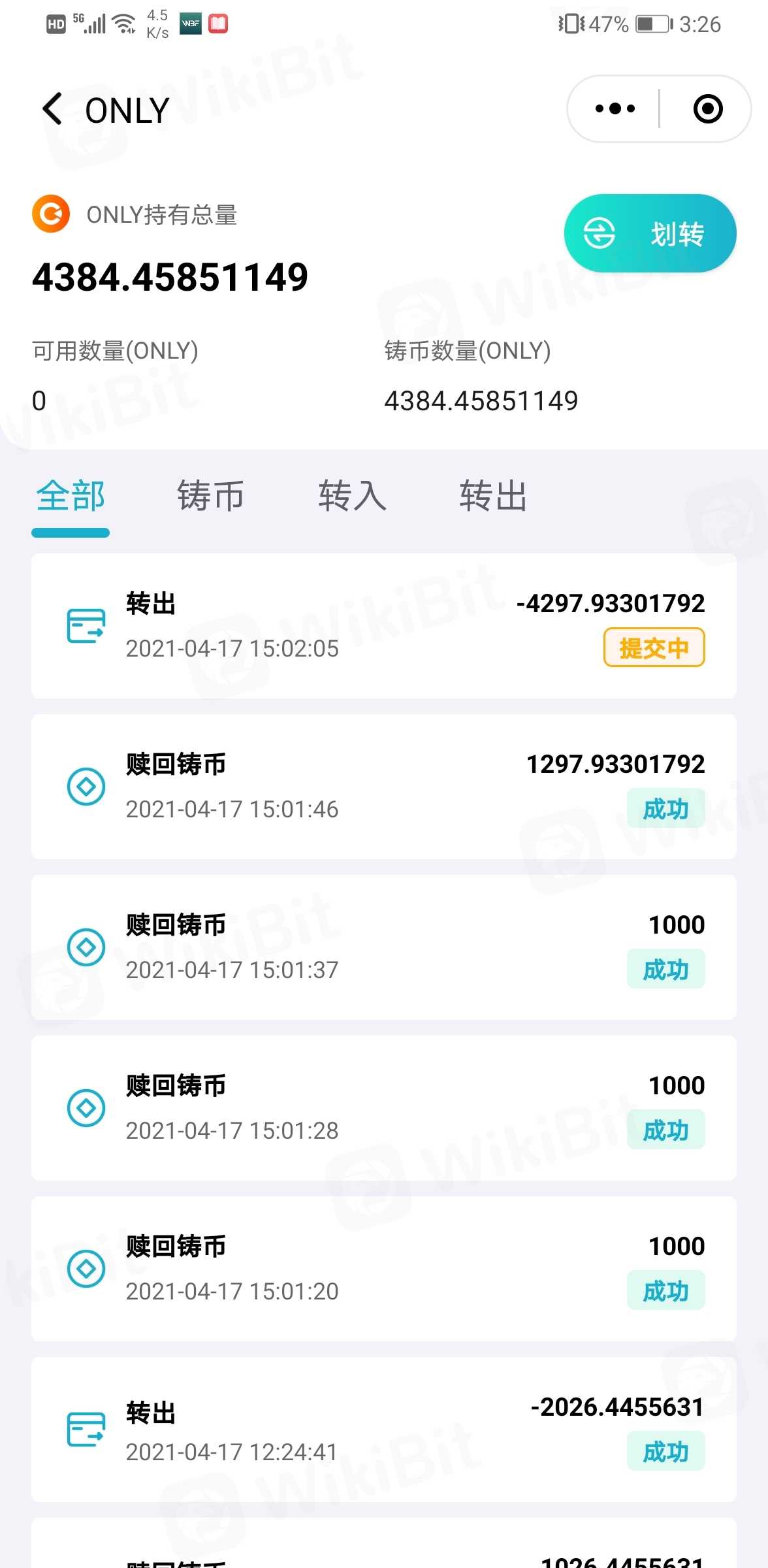The width and height of the screenshot is (768, 1568).
Task: Open the mini program three-dot menu
Action: 615,109
